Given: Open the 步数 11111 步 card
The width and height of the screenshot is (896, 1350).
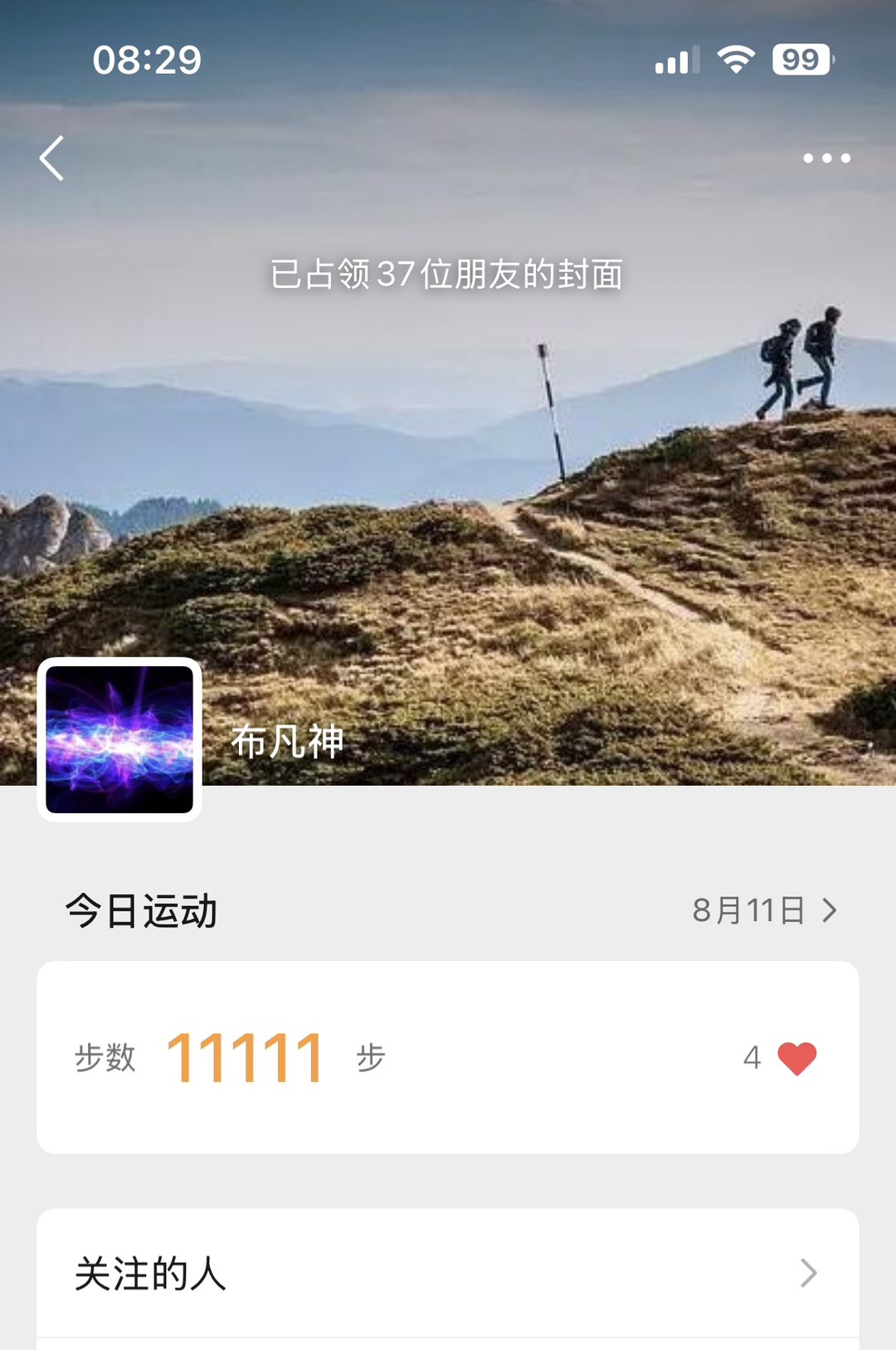Looking at the screenshot, I should click(x=448, y=1057).
